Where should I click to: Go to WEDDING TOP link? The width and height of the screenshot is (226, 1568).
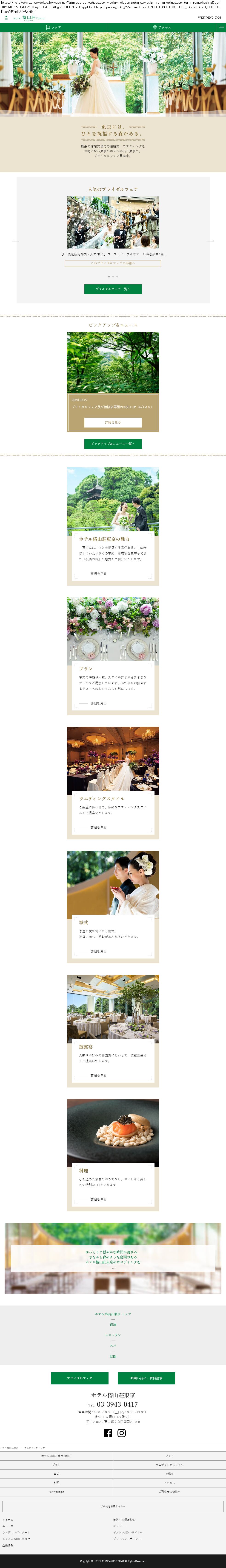[x=209, y=18]
